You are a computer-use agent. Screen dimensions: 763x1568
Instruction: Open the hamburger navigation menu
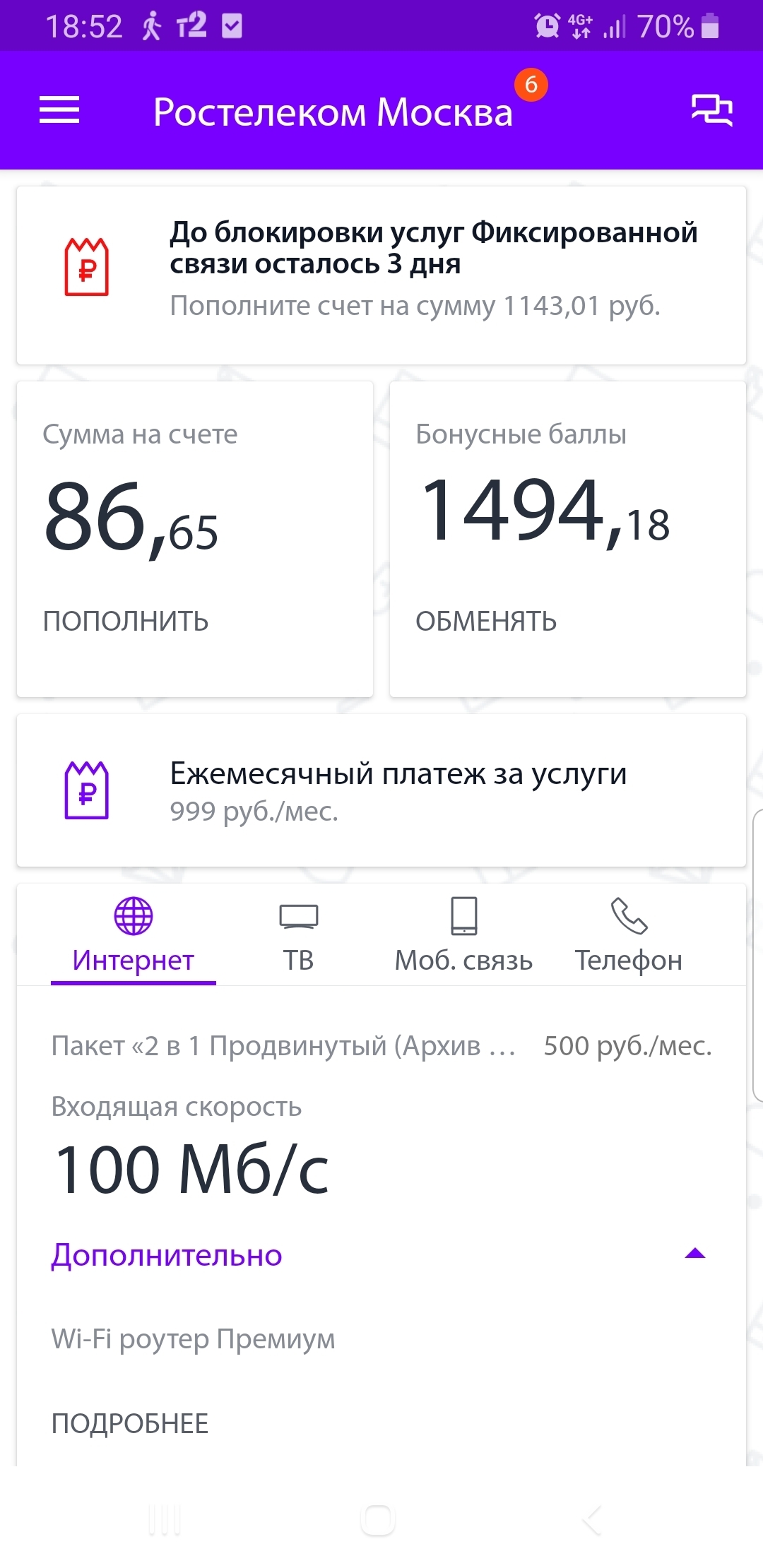(x=59, y=110)
